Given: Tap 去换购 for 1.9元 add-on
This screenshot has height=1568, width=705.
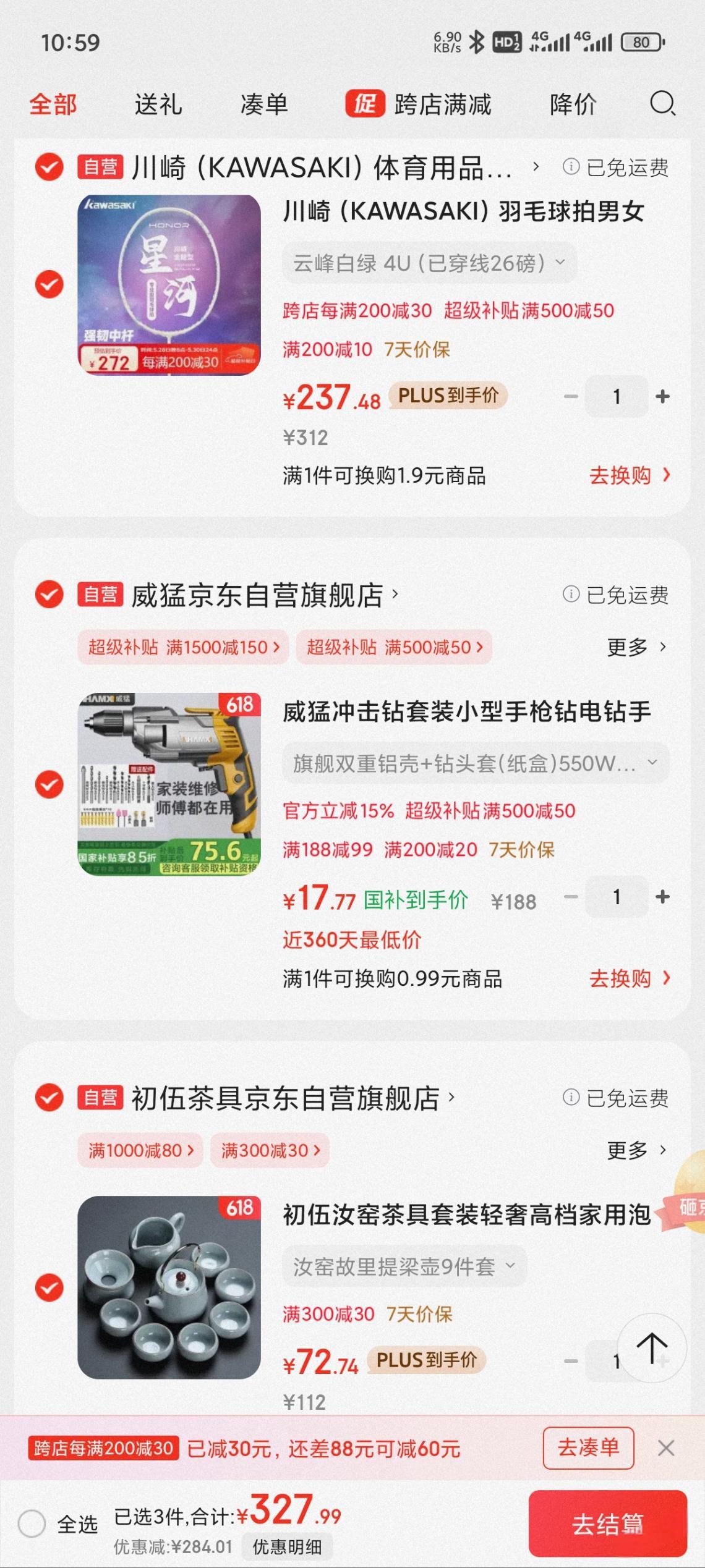Looking at the screenshot, I should (628, 475).
